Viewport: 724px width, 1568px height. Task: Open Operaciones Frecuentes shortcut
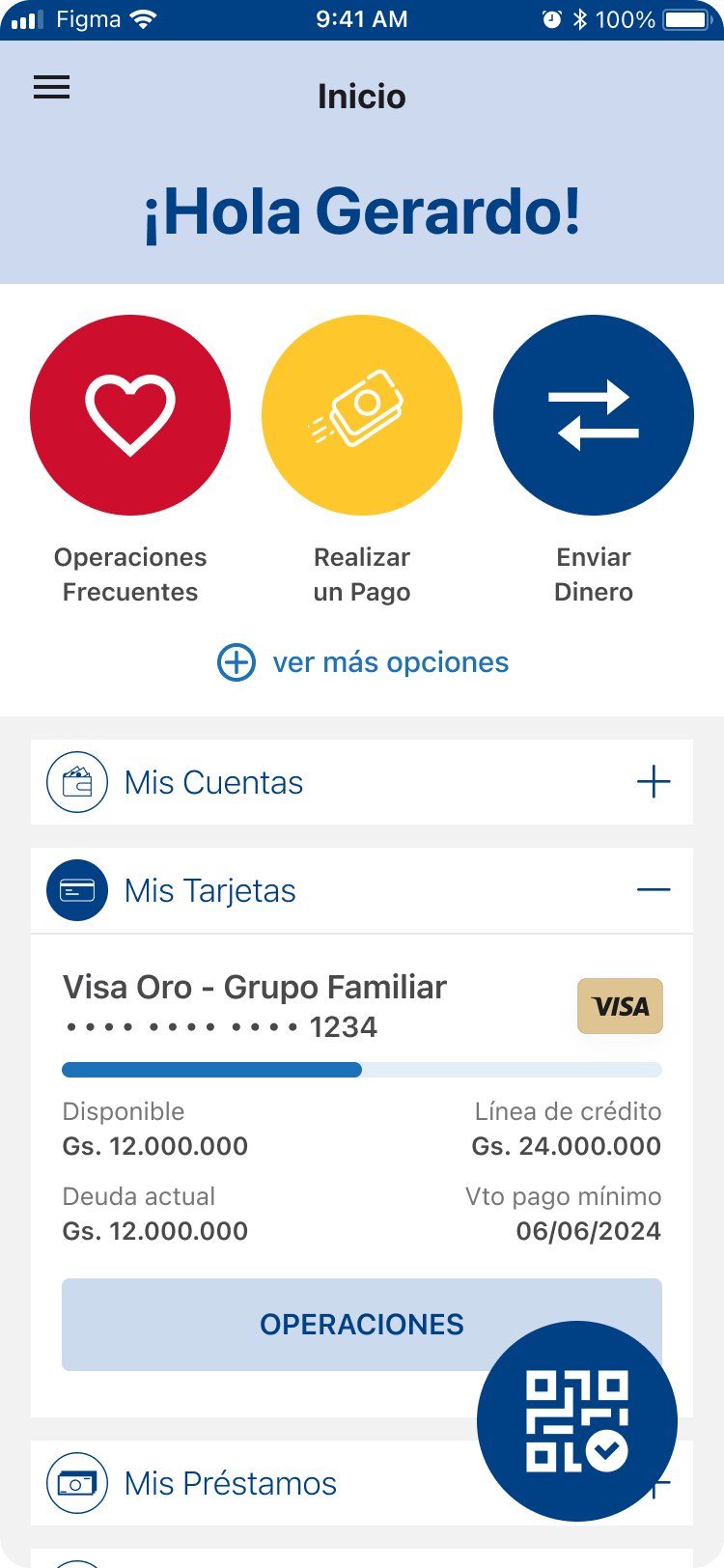point(130,416)
